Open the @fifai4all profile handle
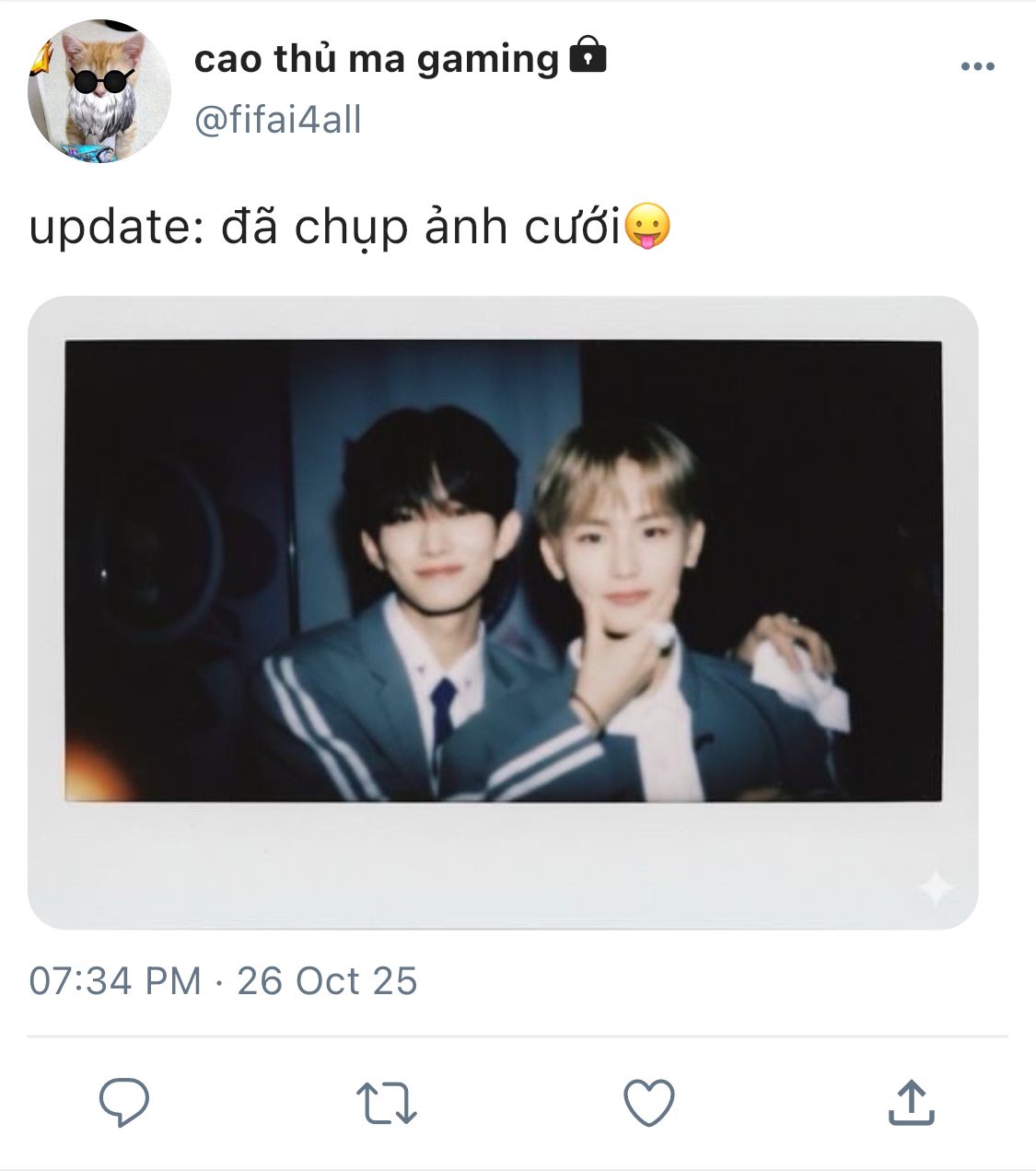 click(278, 120)
